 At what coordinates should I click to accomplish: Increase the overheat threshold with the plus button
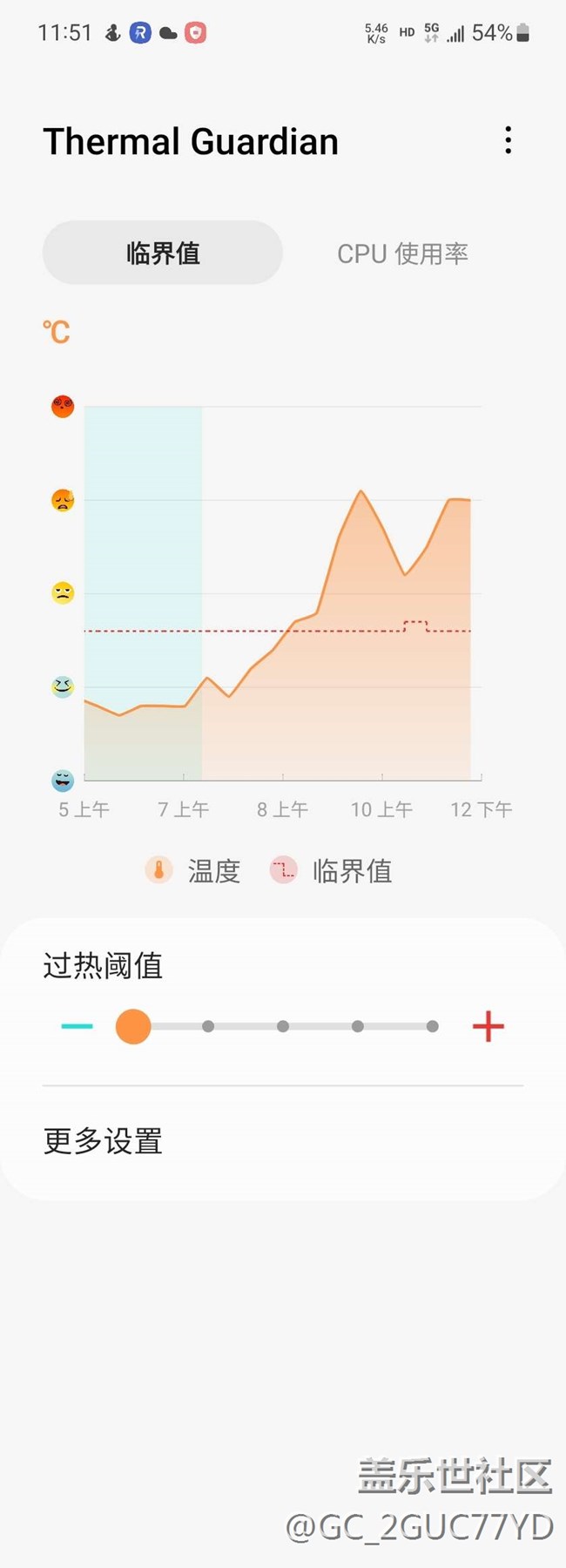pyautogui.click(x=488, y=1026)
